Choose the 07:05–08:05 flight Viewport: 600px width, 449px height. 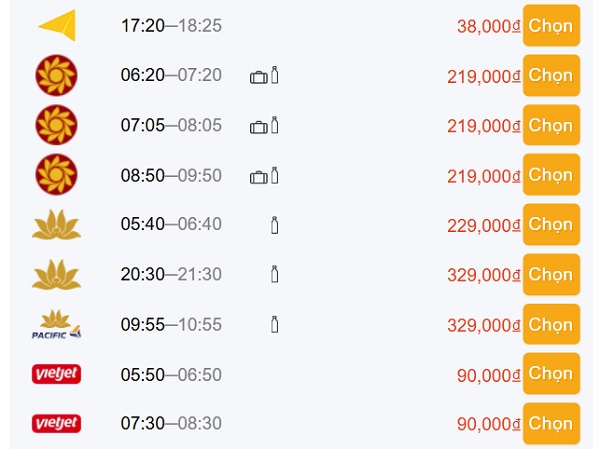click(551, 126)
